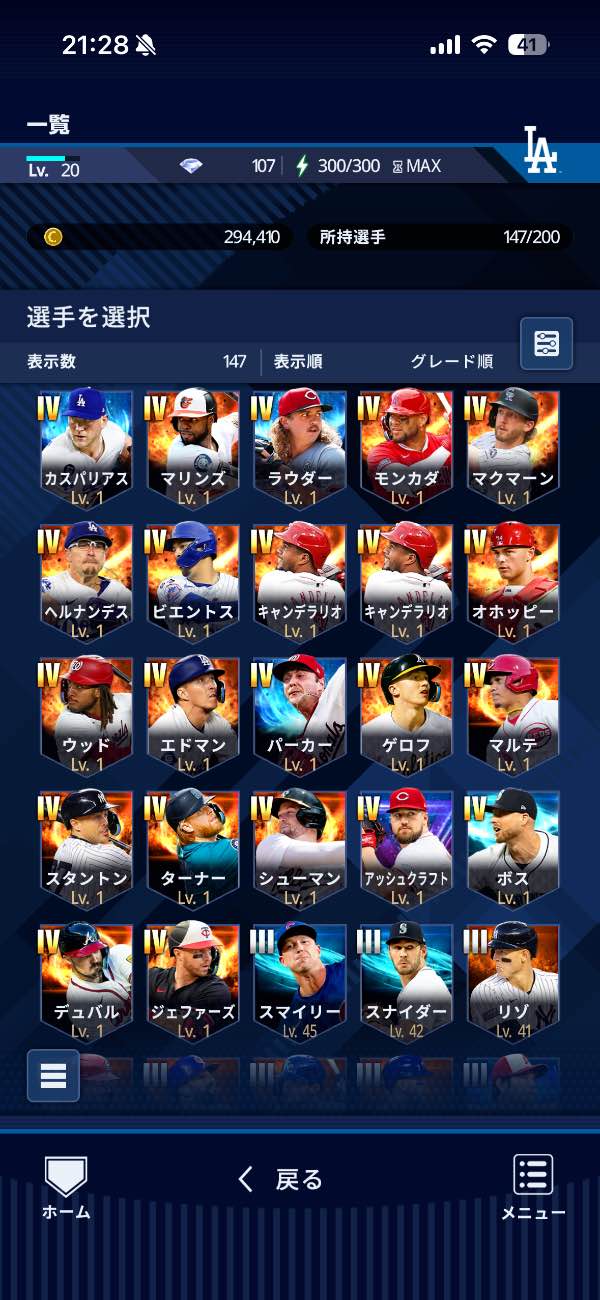
Task: Choose the ラウダー player card
Action: click(x=299, y=445)
